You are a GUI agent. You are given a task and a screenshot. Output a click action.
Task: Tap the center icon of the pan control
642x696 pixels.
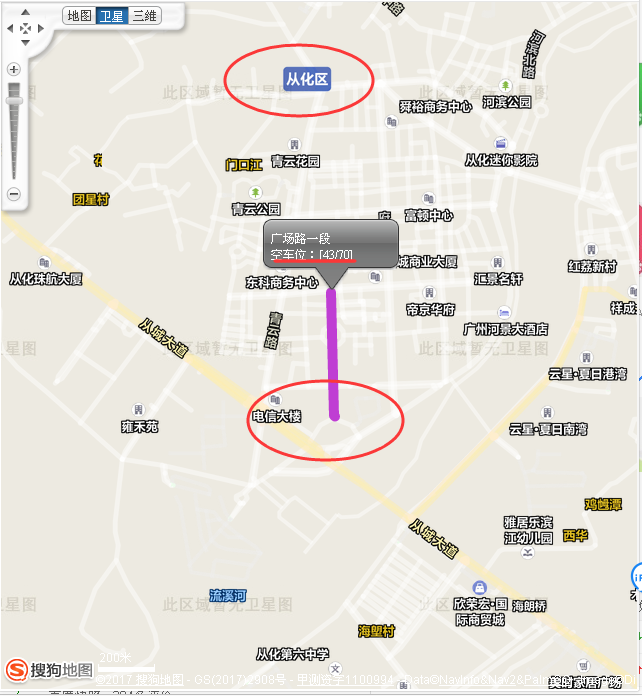(x=25, y=28)
